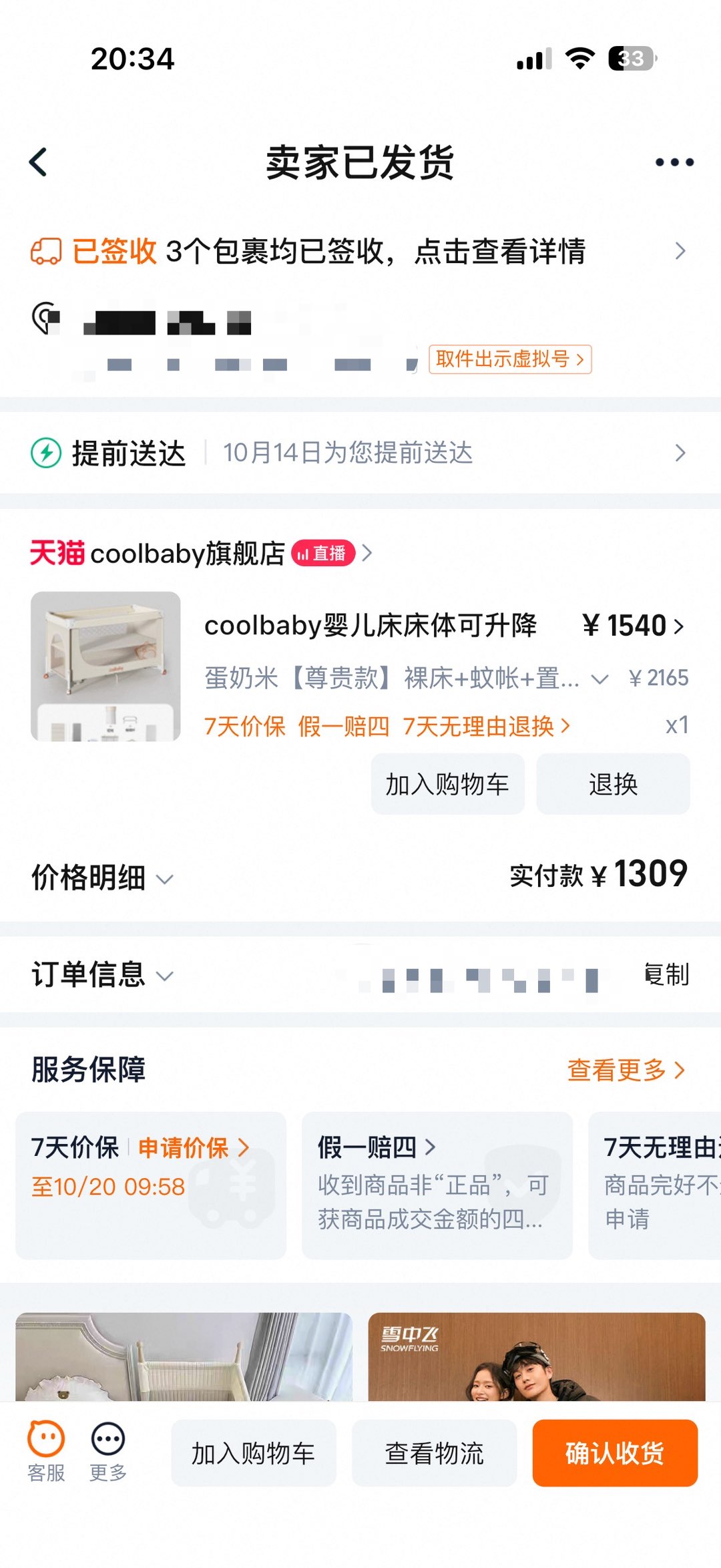
Task: Expand 价格明细 price breakdown
Action: pyautogui.click(x=101, y=877)
